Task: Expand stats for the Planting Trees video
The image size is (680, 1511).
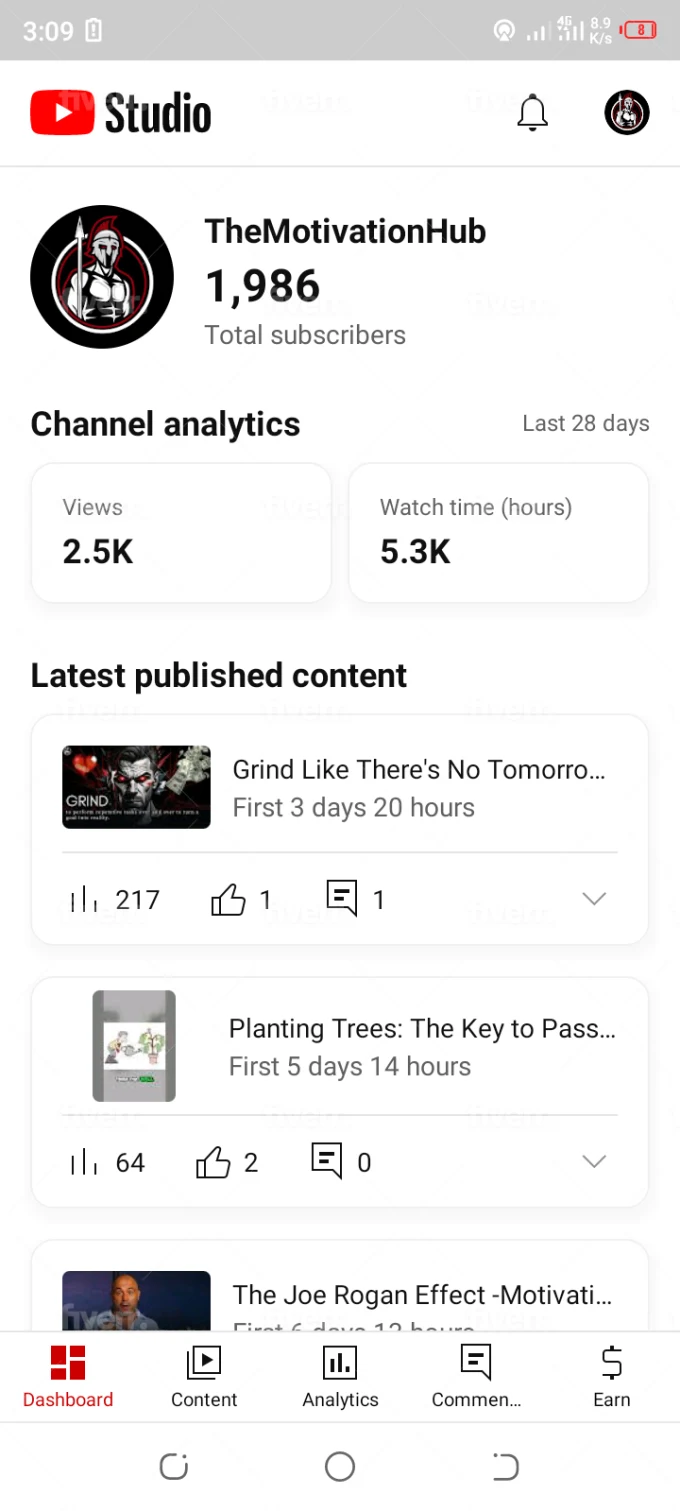Action: [x=594, y=1161]
